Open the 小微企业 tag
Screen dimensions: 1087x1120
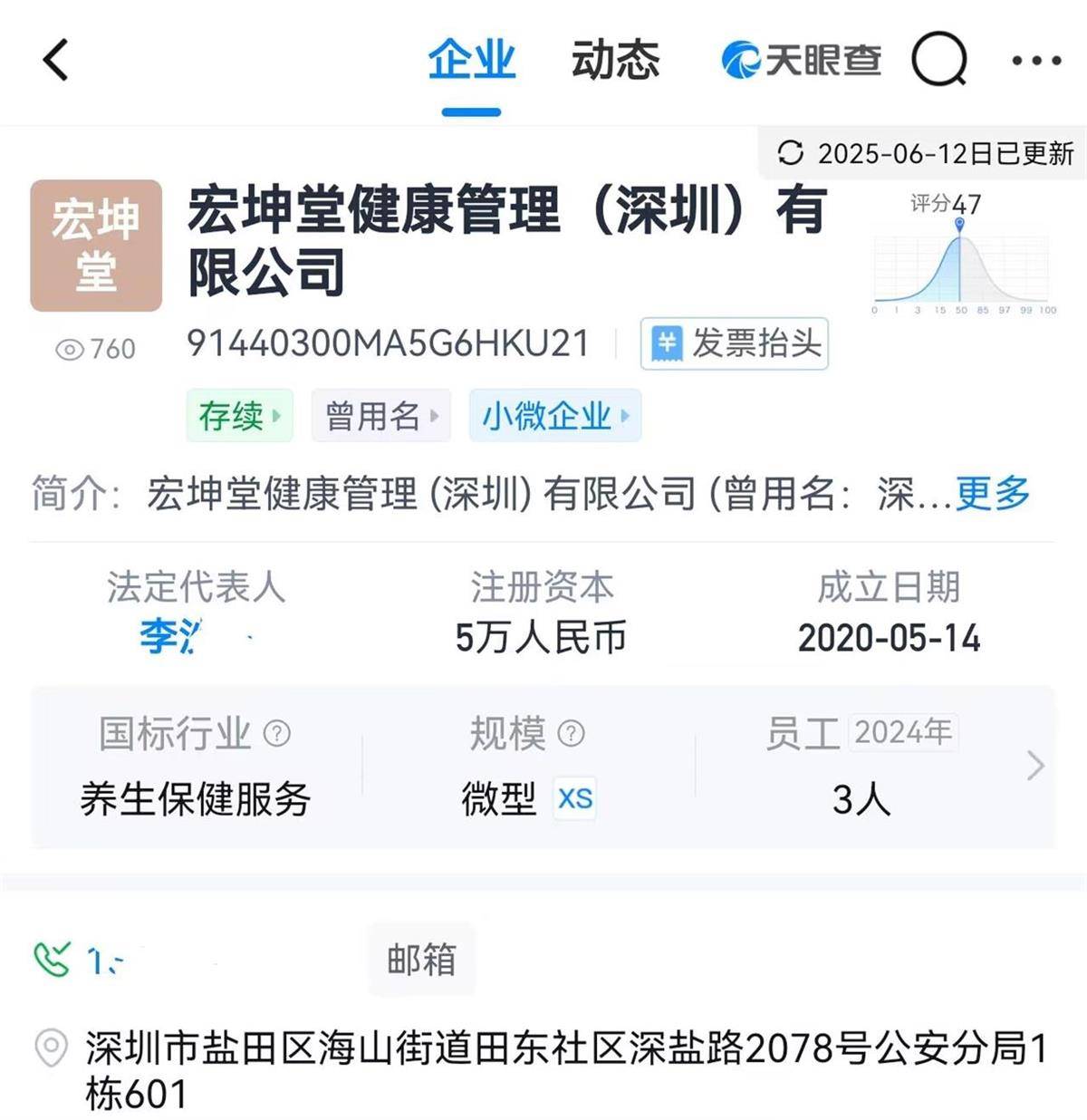point(554,416)
